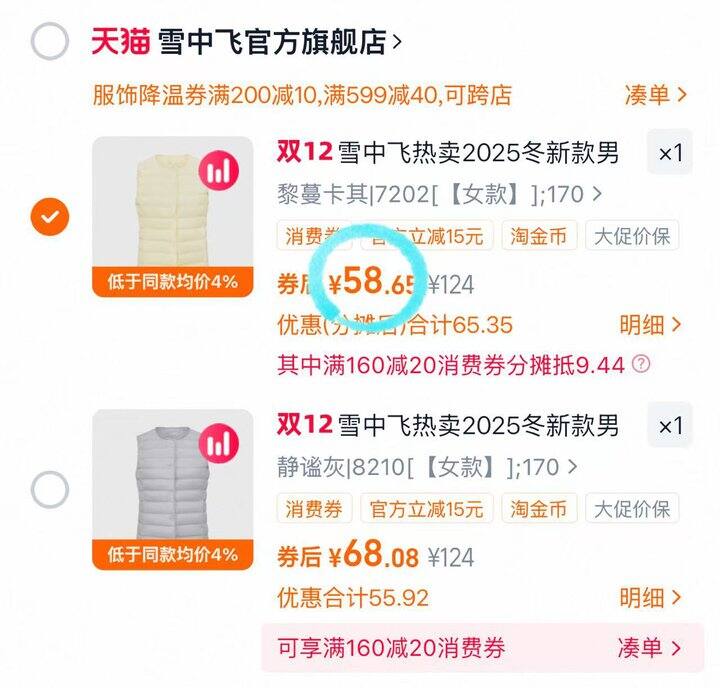Tap the question mark beside 分摊抵9.44
Image resolution: width=720 pixels, height=688 pixels.
pyautogui.click(x=641, y=364)
